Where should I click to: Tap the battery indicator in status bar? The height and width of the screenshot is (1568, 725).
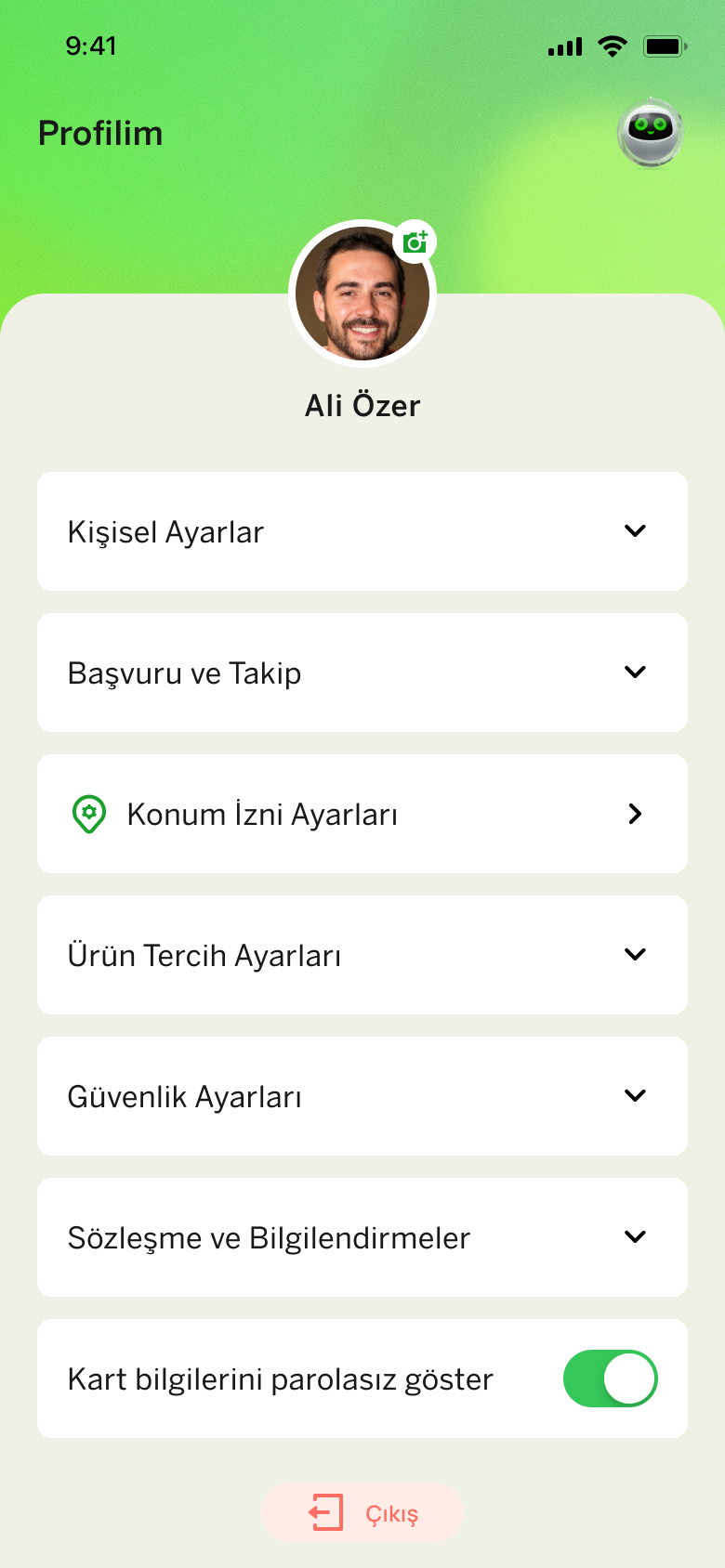[664, 46]
